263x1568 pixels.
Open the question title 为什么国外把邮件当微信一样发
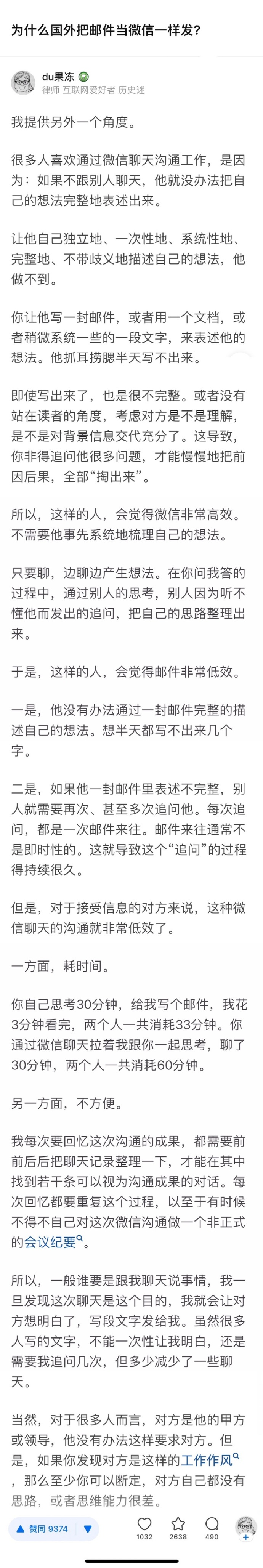pos(106,29)
